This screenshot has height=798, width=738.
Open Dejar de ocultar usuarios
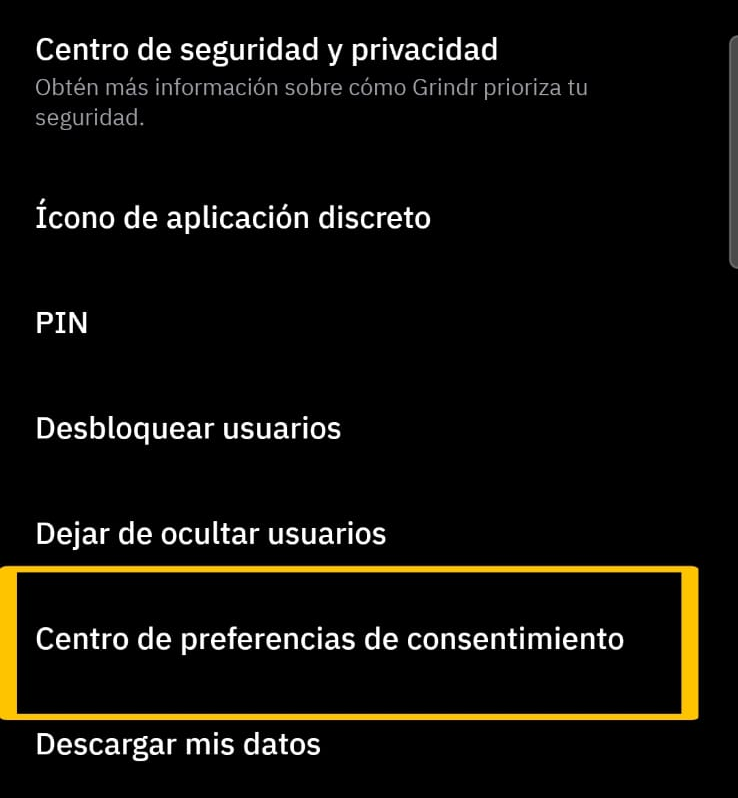pos(210,534)
